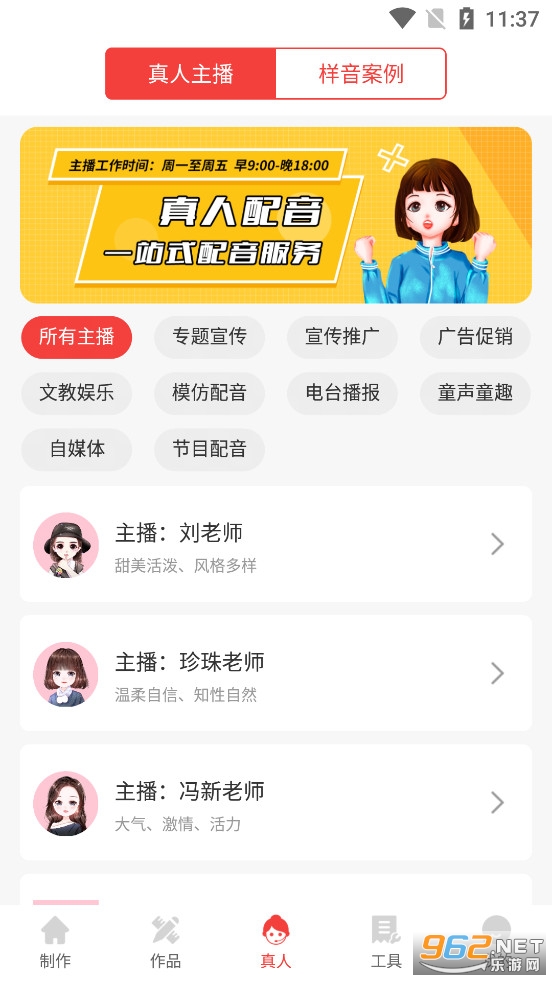Viewport: 552px width, 981px height.
Task: Go to the 制作 tab
Action: (x=55, y=942)
